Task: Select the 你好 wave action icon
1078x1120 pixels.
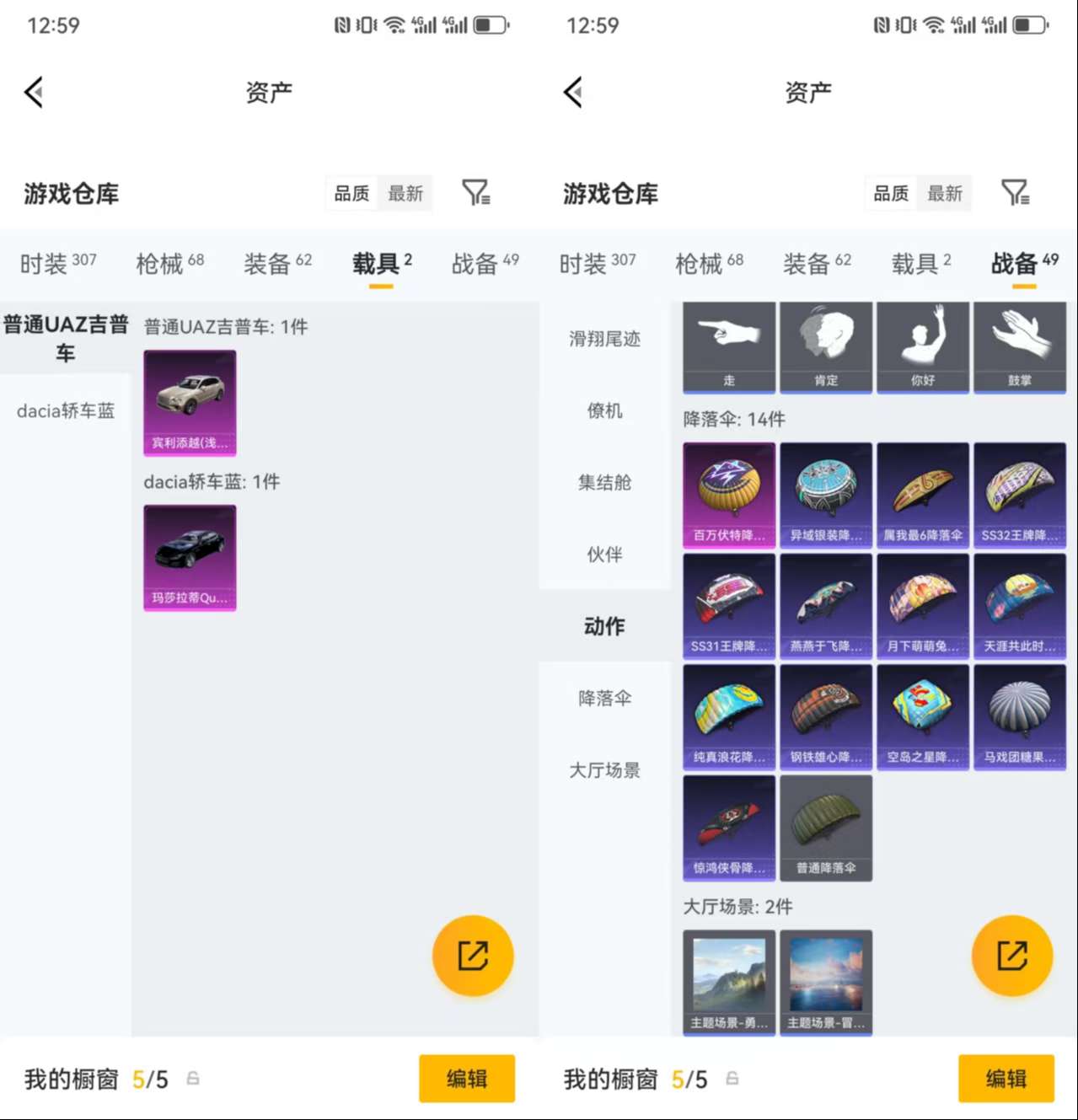Action: coord(922,347)
